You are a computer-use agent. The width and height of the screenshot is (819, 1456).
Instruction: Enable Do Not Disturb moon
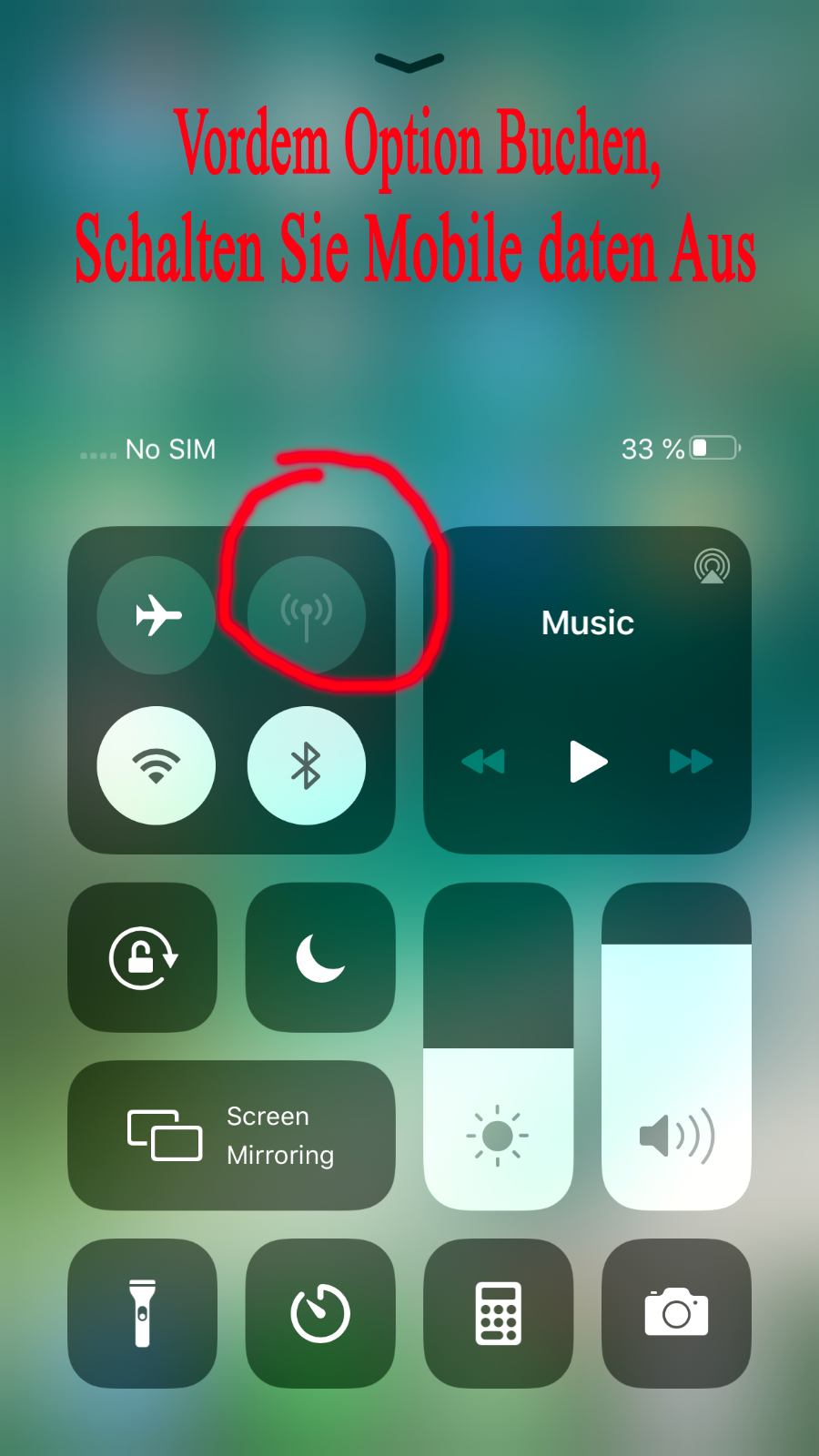pyautogui.click(x=320, y=957)
